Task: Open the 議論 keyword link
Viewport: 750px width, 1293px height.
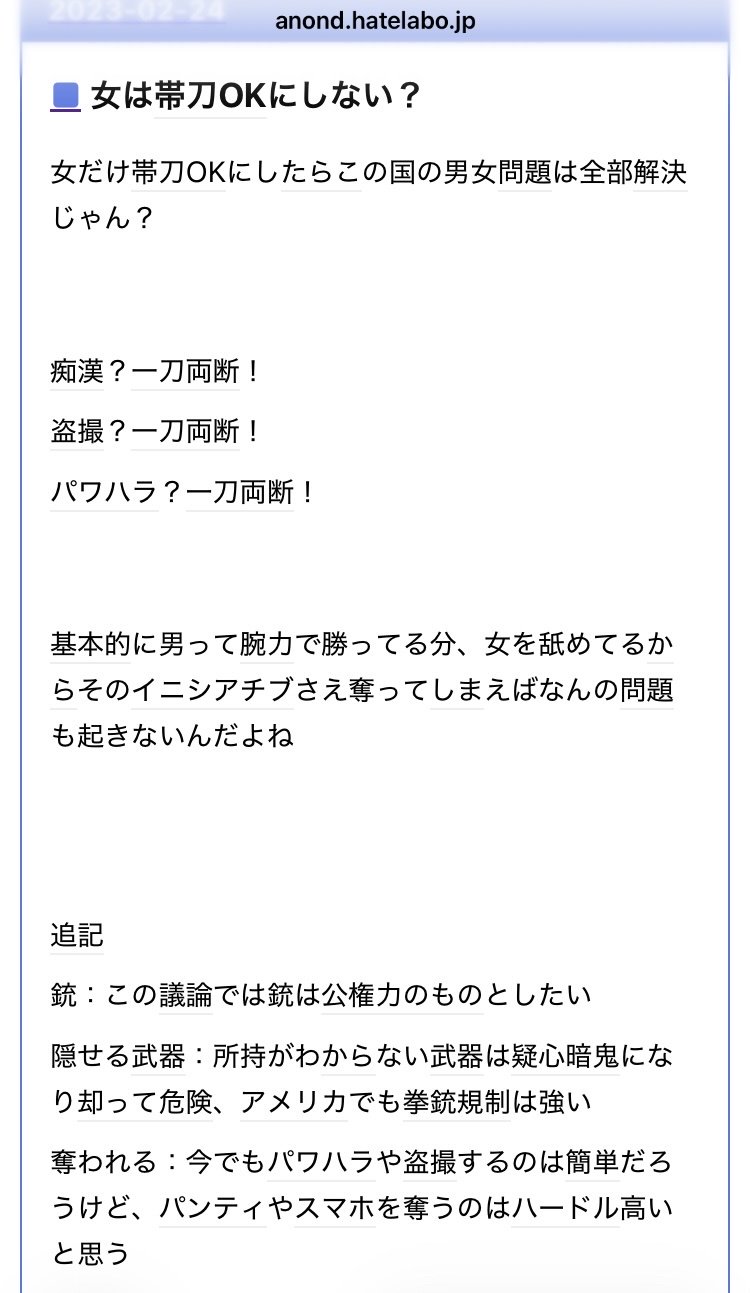Action: [x=185, y=995]
